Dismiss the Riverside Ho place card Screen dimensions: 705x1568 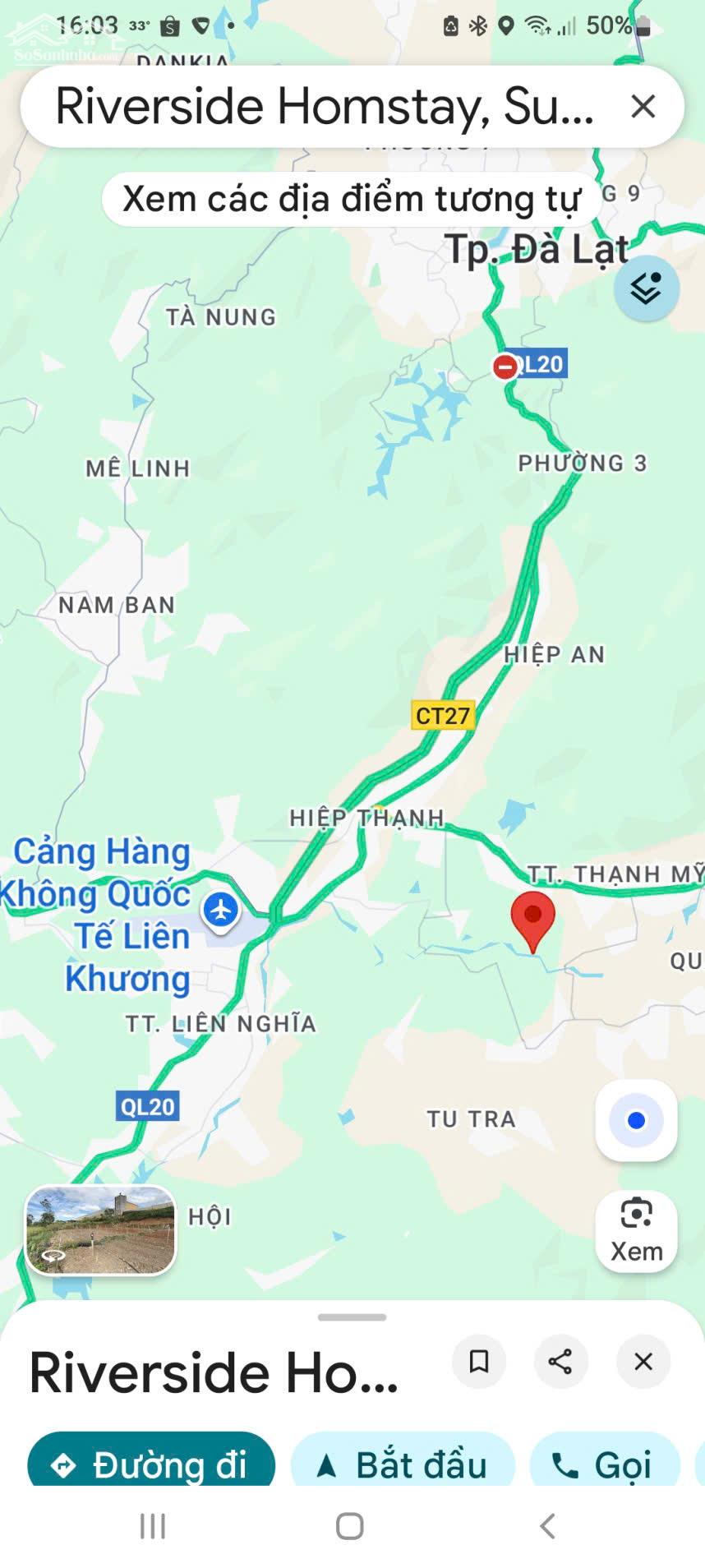(x=643, y=1362)
